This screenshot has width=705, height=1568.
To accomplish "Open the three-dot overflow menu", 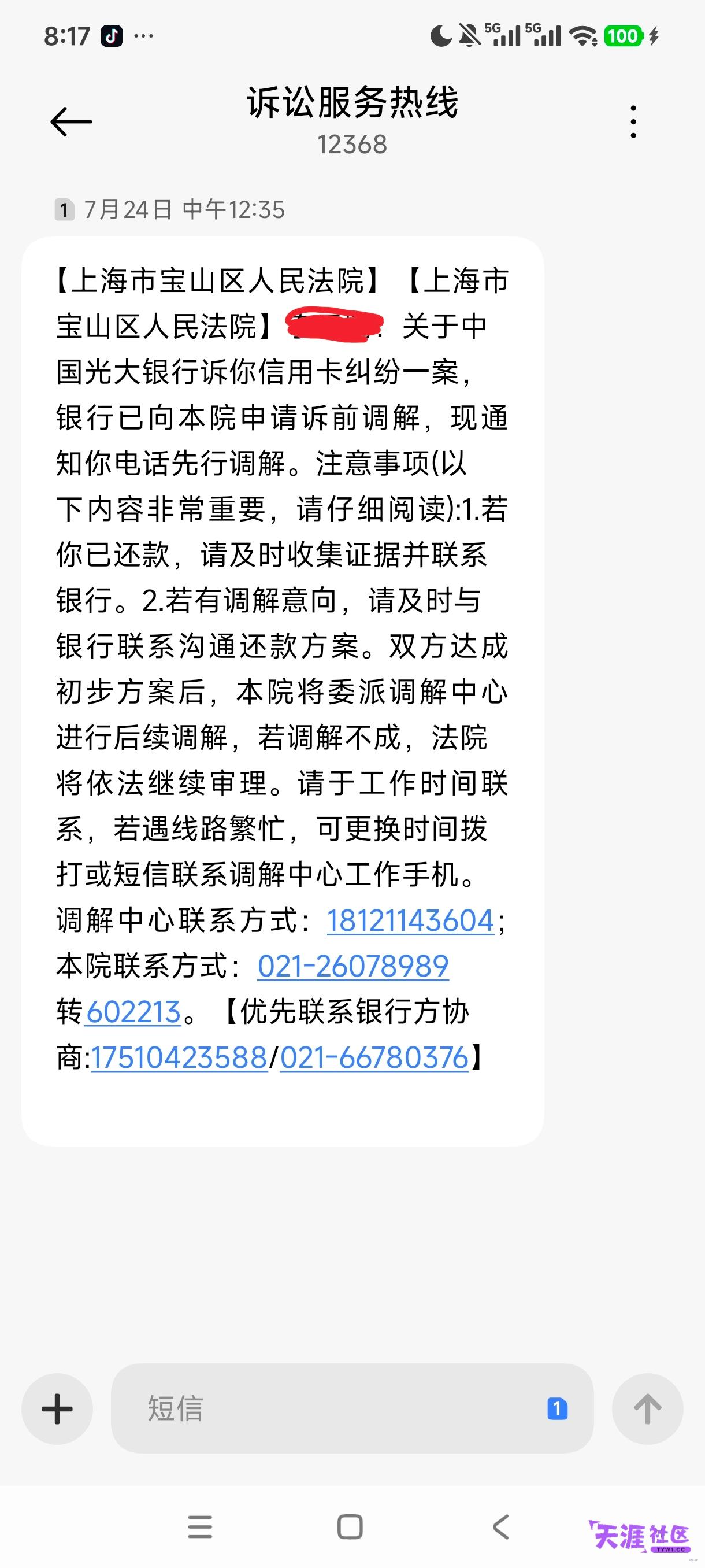I will pos(633,122).
